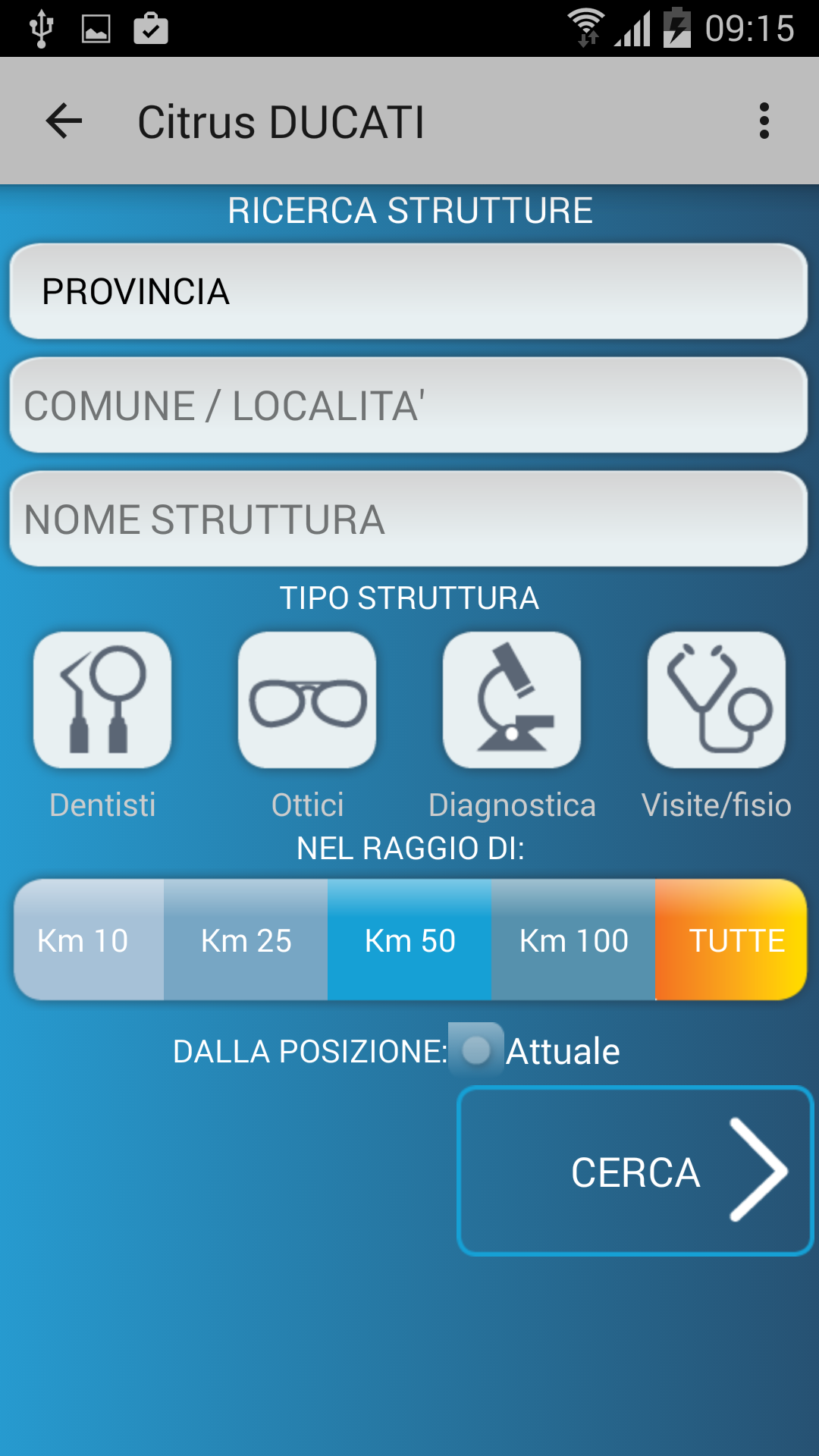819x1456 pixels.
Task: Choose the Km 50 radius
Action: point(409,940)
